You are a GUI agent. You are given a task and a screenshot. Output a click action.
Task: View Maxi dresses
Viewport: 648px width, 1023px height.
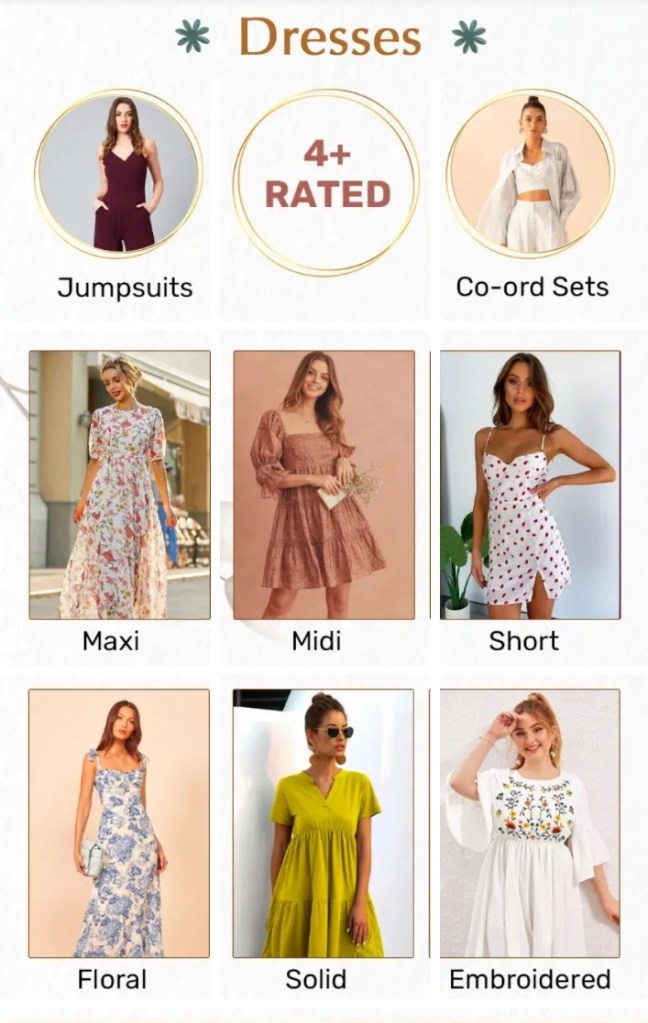[119, 485]
